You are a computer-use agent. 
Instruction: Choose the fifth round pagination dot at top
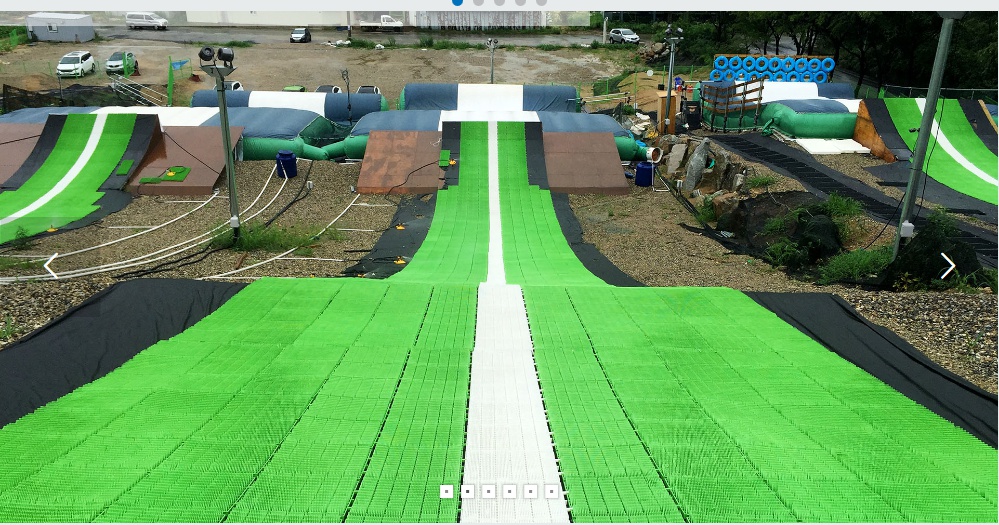(x=541, y=2)
